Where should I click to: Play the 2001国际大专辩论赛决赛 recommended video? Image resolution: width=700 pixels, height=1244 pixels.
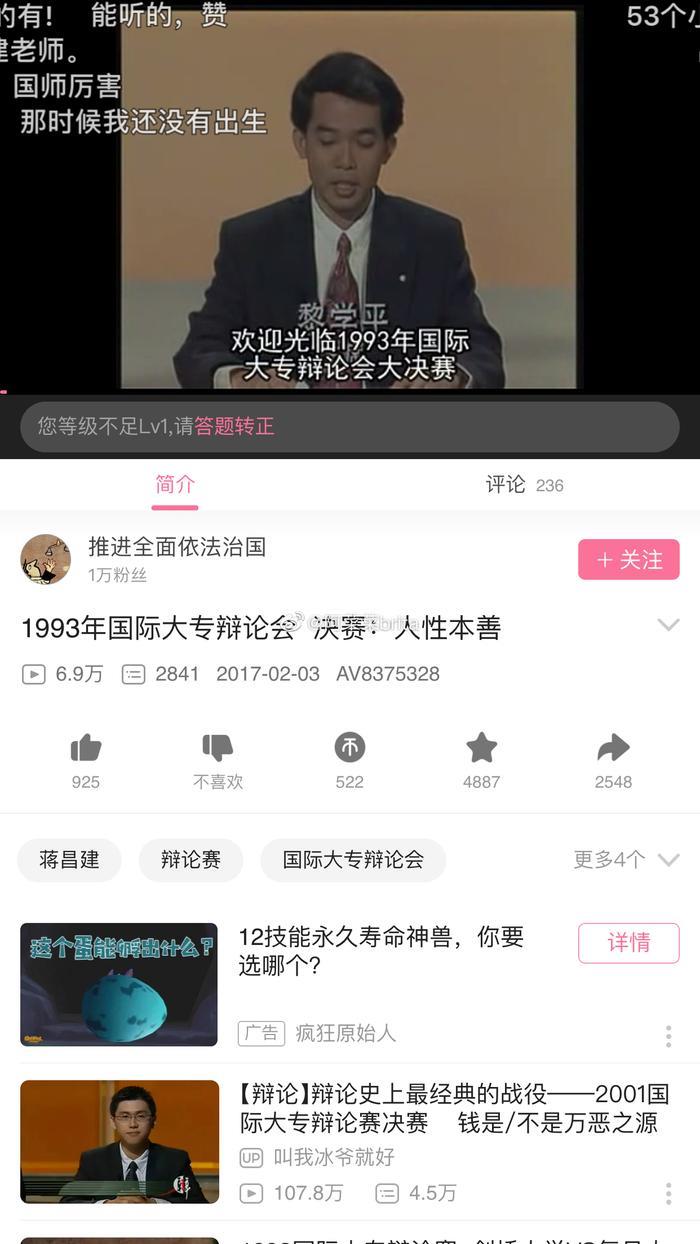pos(119,1141)
